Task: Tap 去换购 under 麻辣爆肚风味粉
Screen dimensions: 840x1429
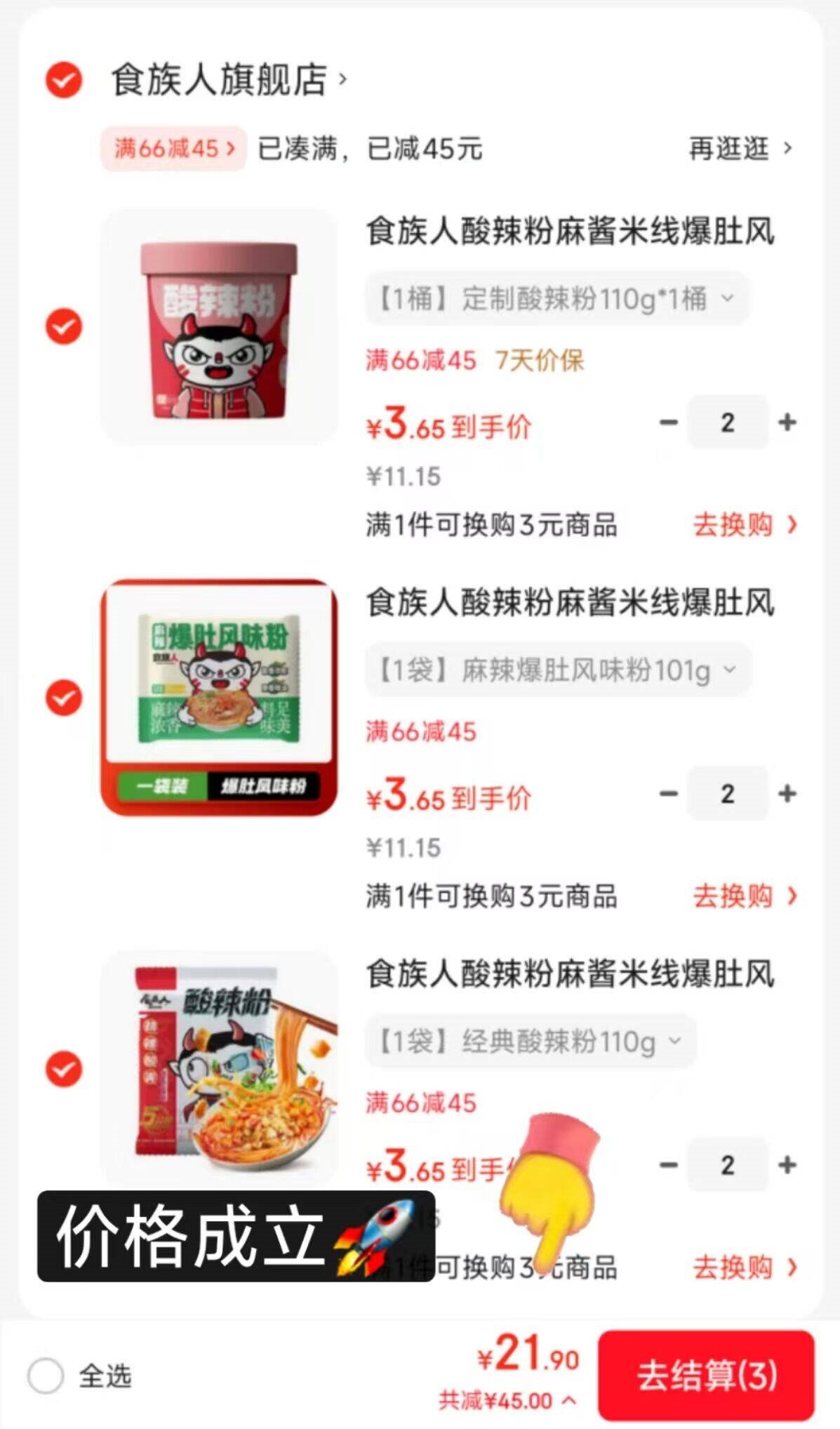Action: [x=744, y=896]
